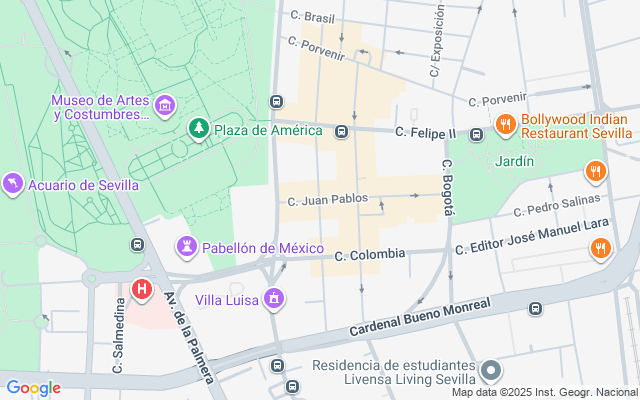
Task: Open Bollywood Indian Restaurant Sevilla pin
Action: coord(506,125)
